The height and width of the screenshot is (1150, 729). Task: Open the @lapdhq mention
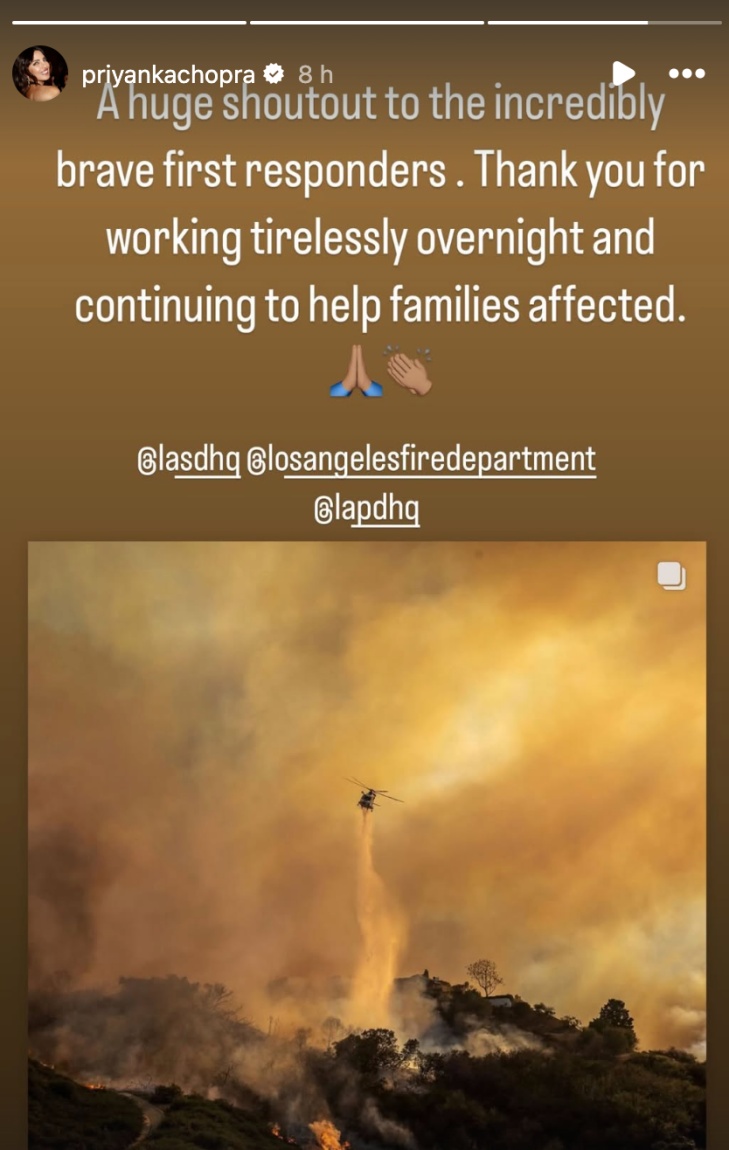pos(366,509)
